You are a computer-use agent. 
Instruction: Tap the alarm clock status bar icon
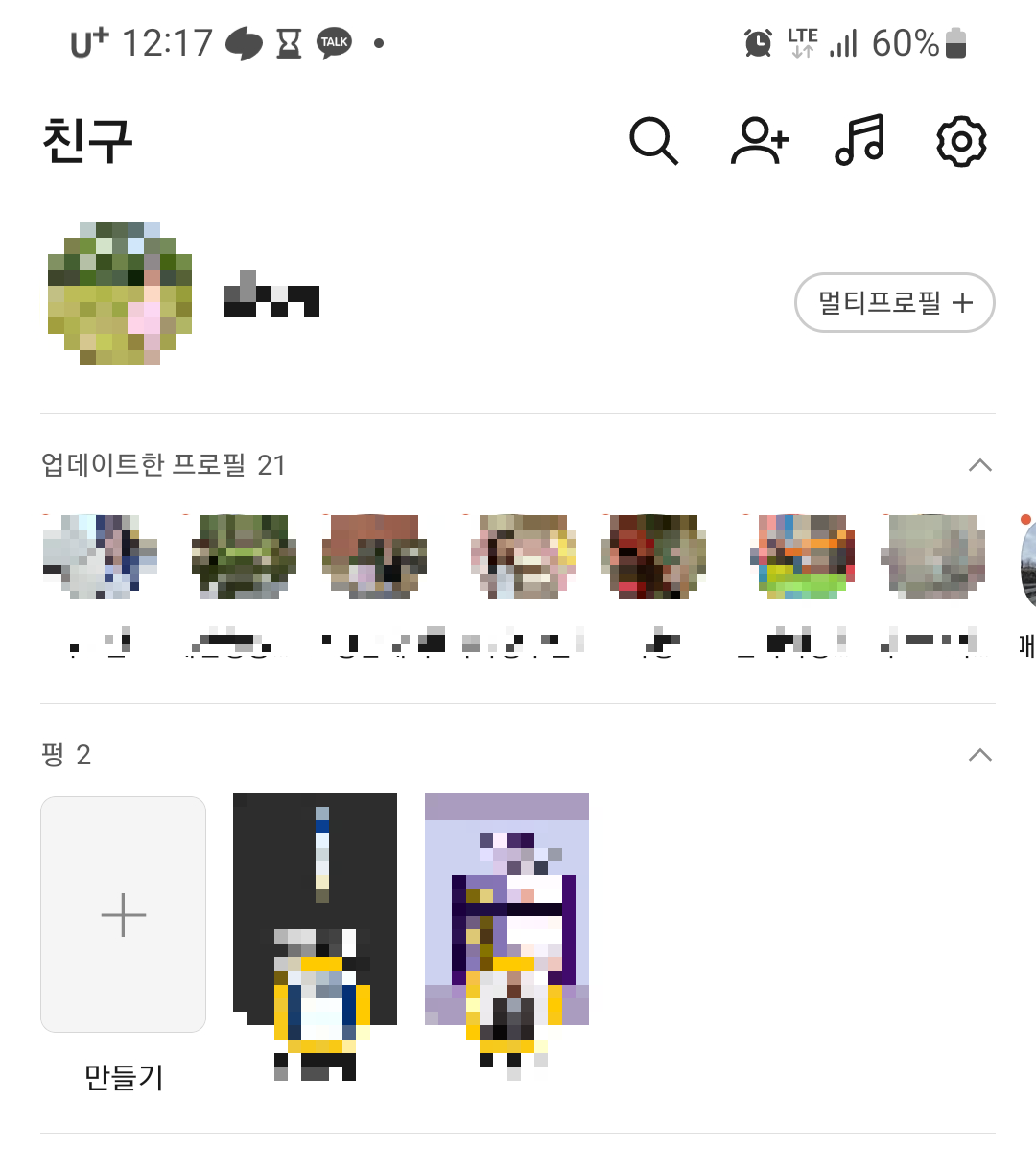[x=757, y=42]
